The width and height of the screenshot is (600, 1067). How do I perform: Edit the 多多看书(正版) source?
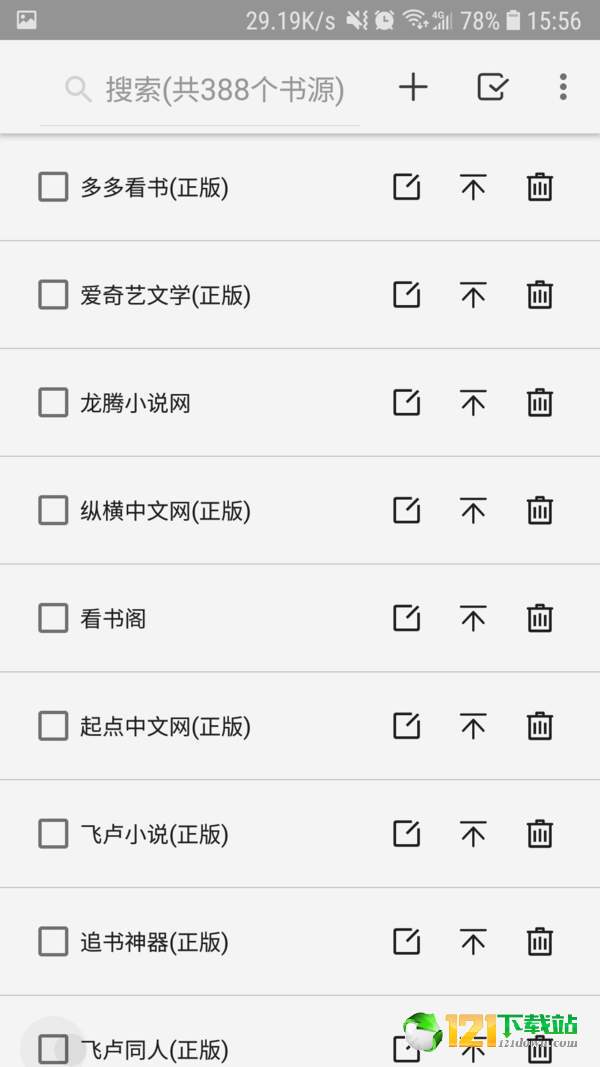click(x=407, y=187)
